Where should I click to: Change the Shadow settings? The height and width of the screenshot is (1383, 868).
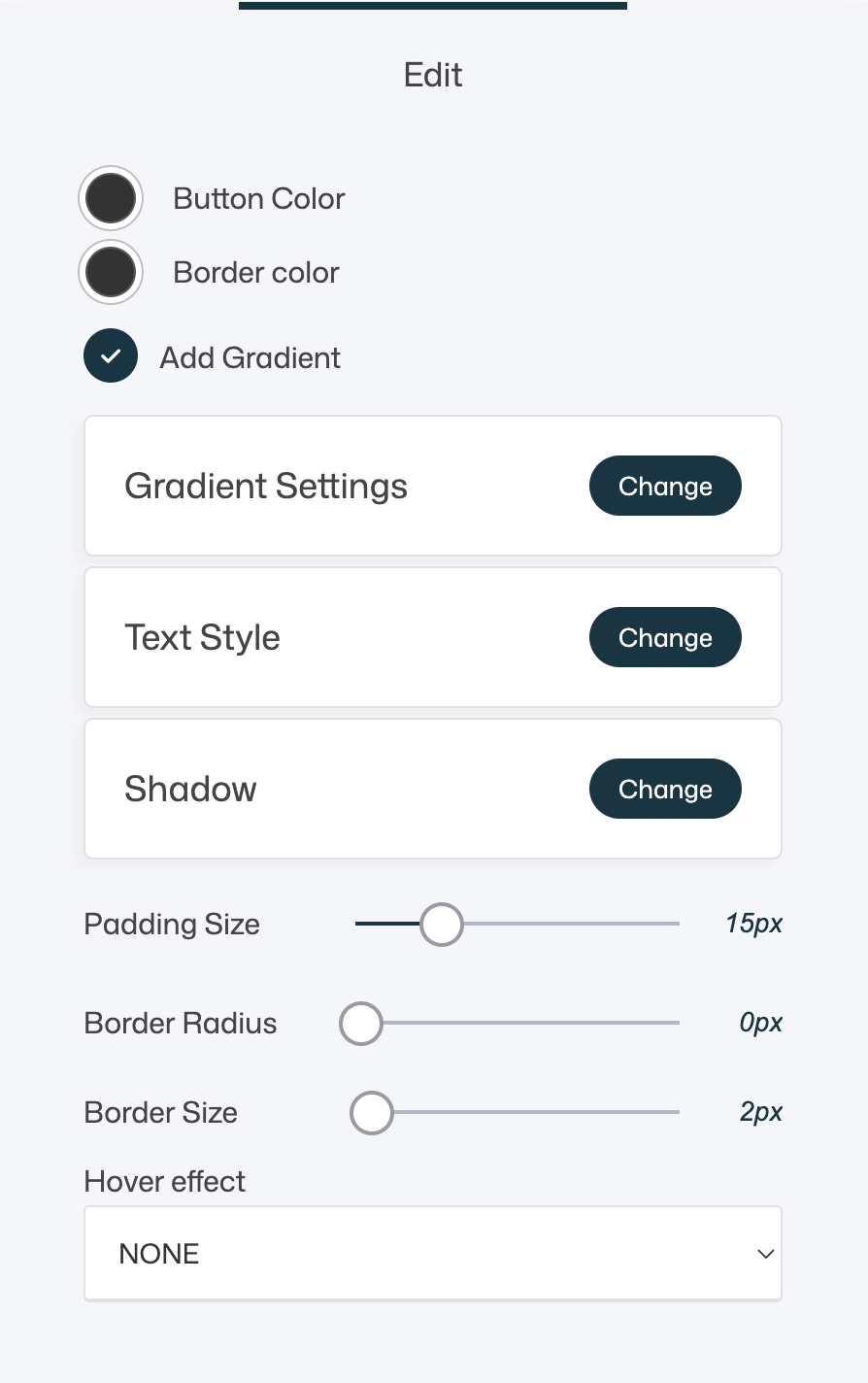point(665,789)
